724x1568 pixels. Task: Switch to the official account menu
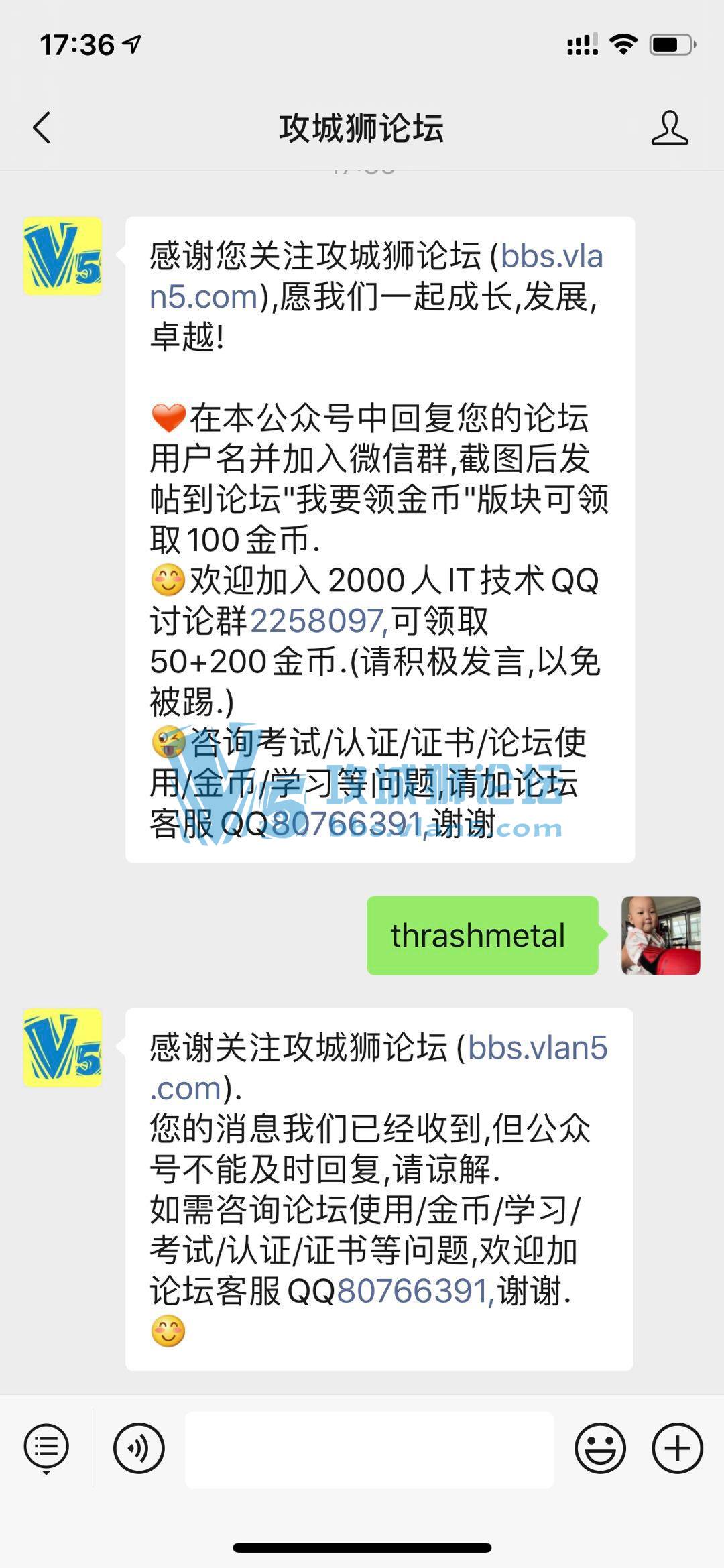[46, 1449]
